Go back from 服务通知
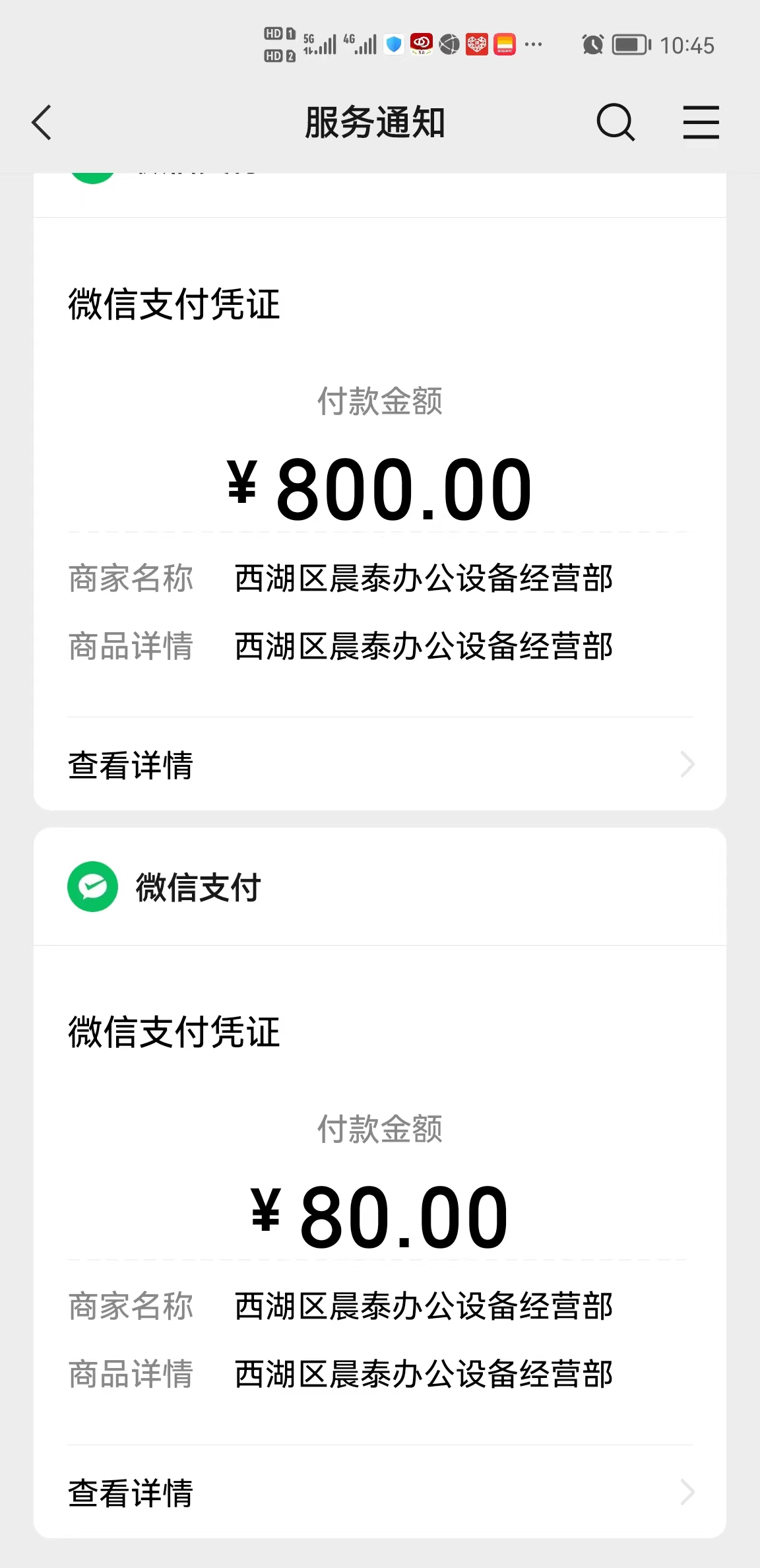Image resolution: width=760 pixels, height=1568 pixels. 42,123
